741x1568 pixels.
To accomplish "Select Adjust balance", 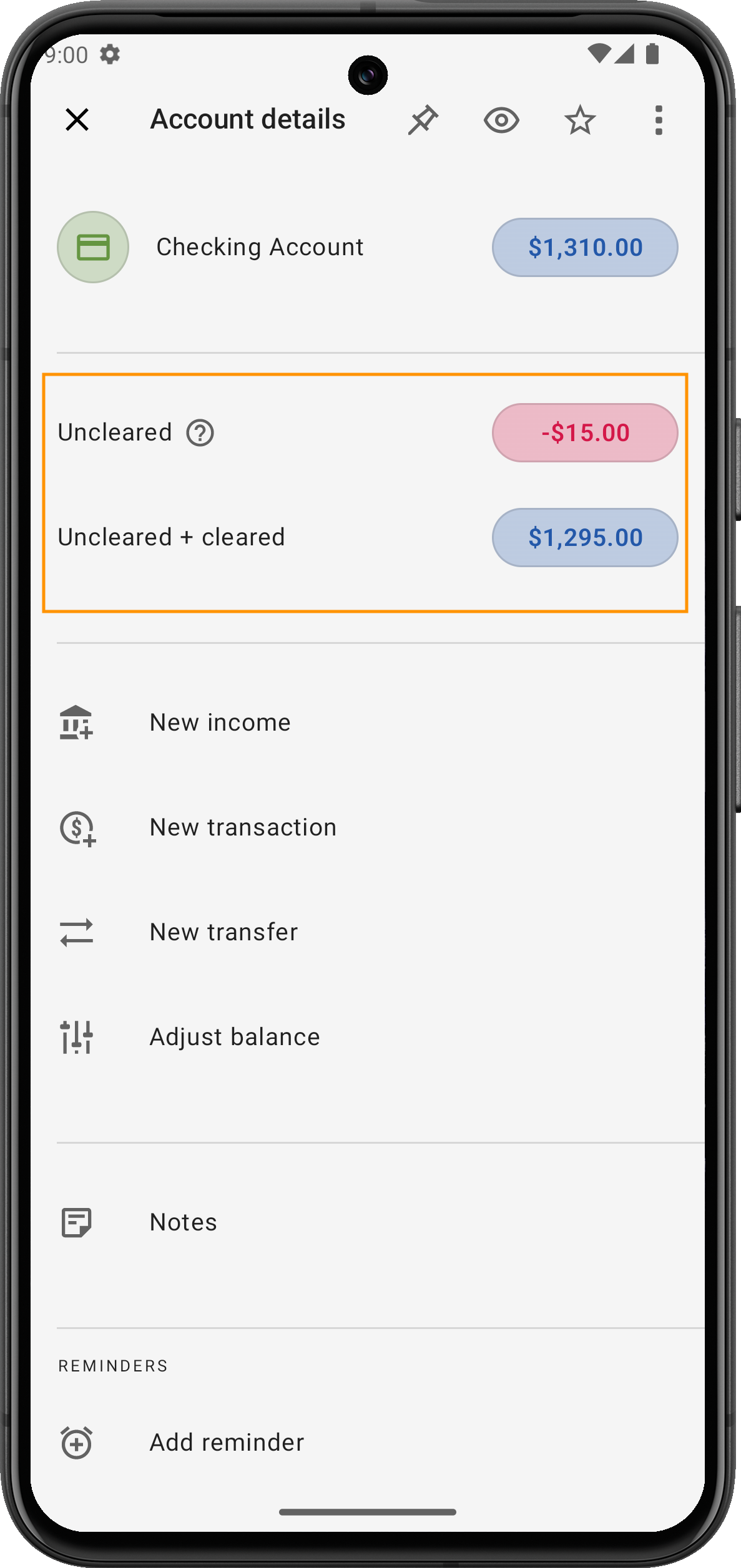I will pyautogui.click(x=235, y=1037).
